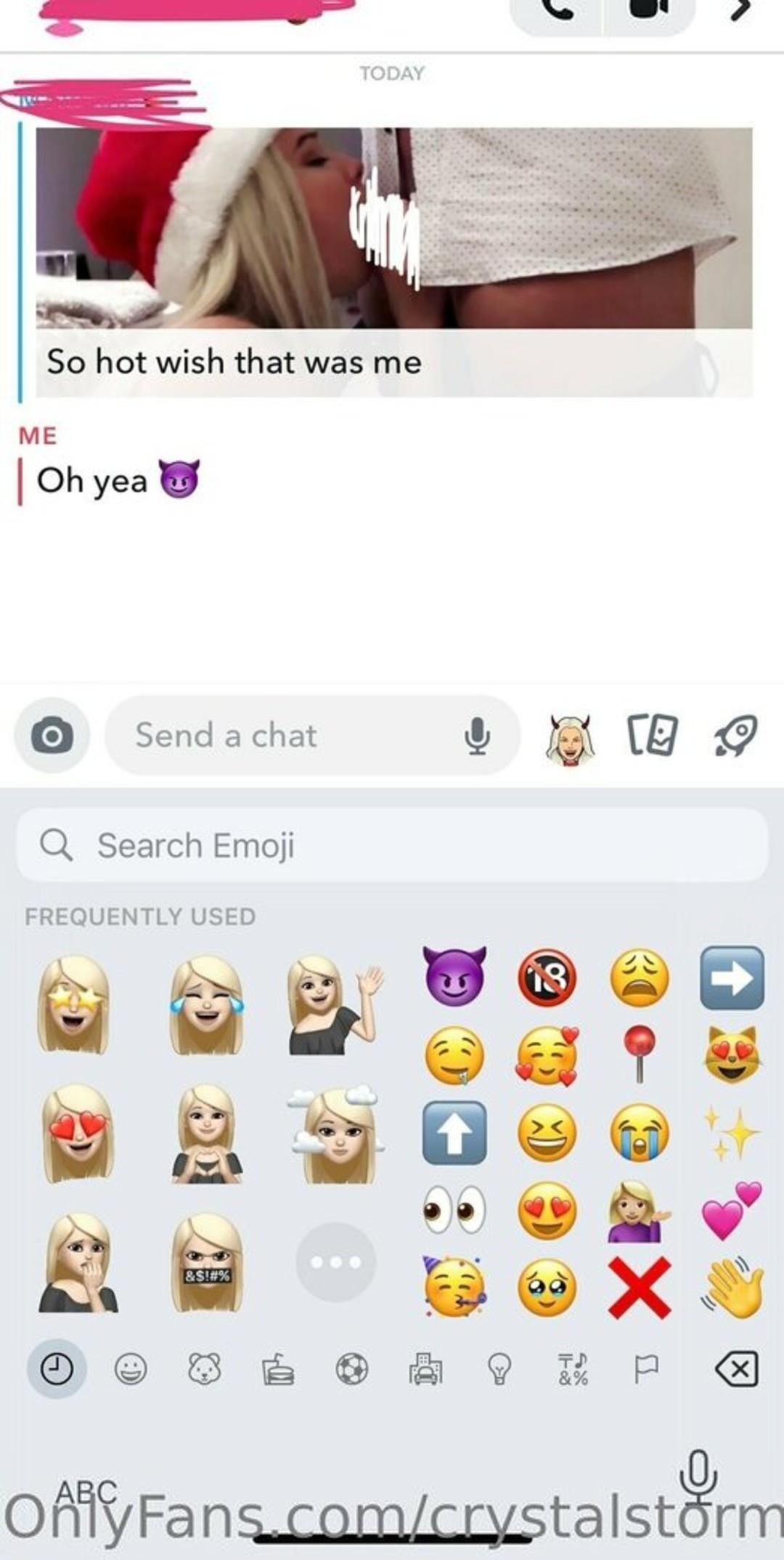
Task: Tap the microphone in the chat field
Action: 477,736
